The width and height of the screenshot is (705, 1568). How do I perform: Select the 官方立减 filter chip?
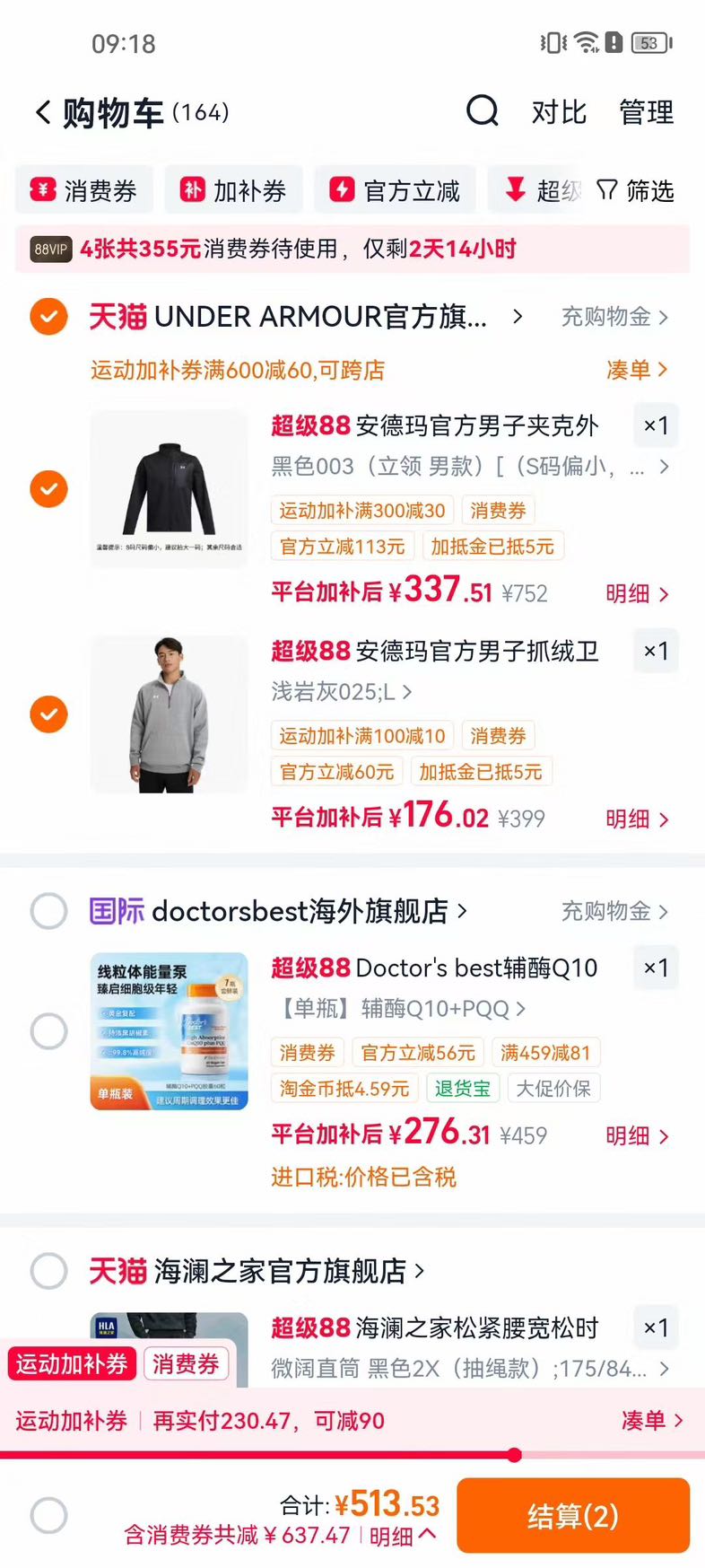coord(395,190)
